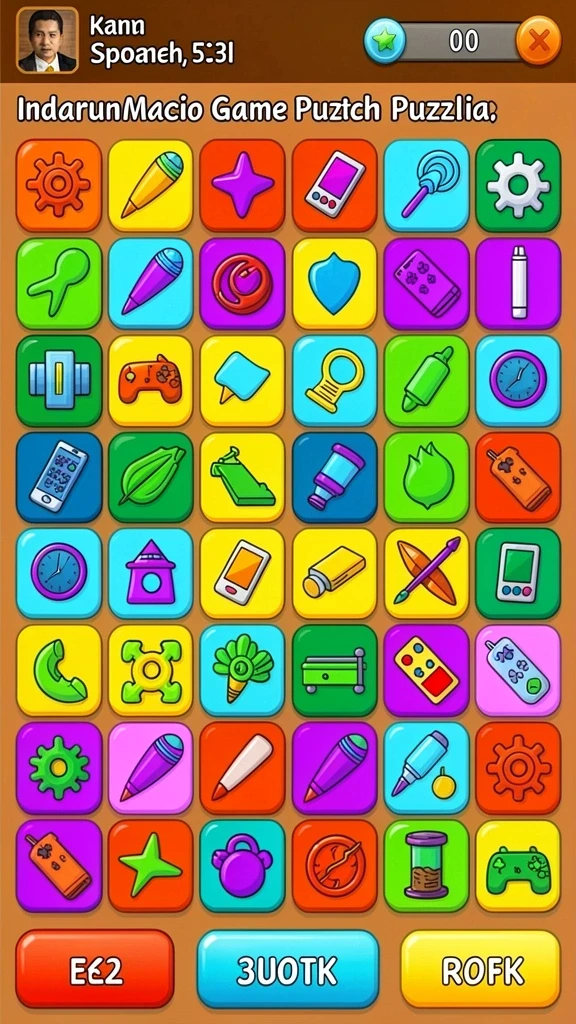Open the player profile picture

click(x=47, y=40)
